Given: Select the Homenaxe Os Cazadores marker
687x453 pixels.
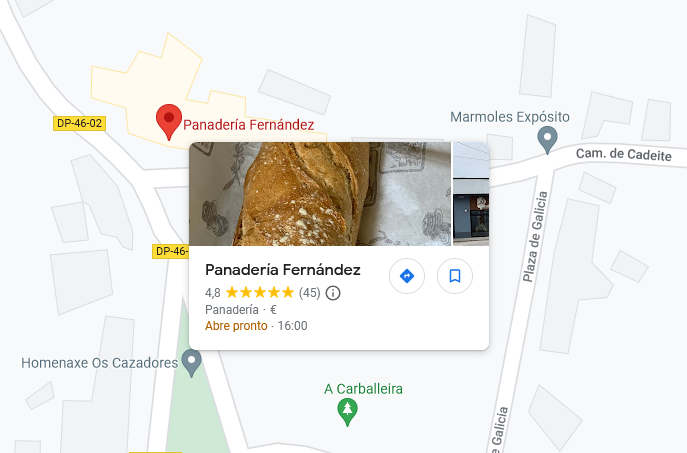Looking at the screenshot, I should tap(193, 362).
